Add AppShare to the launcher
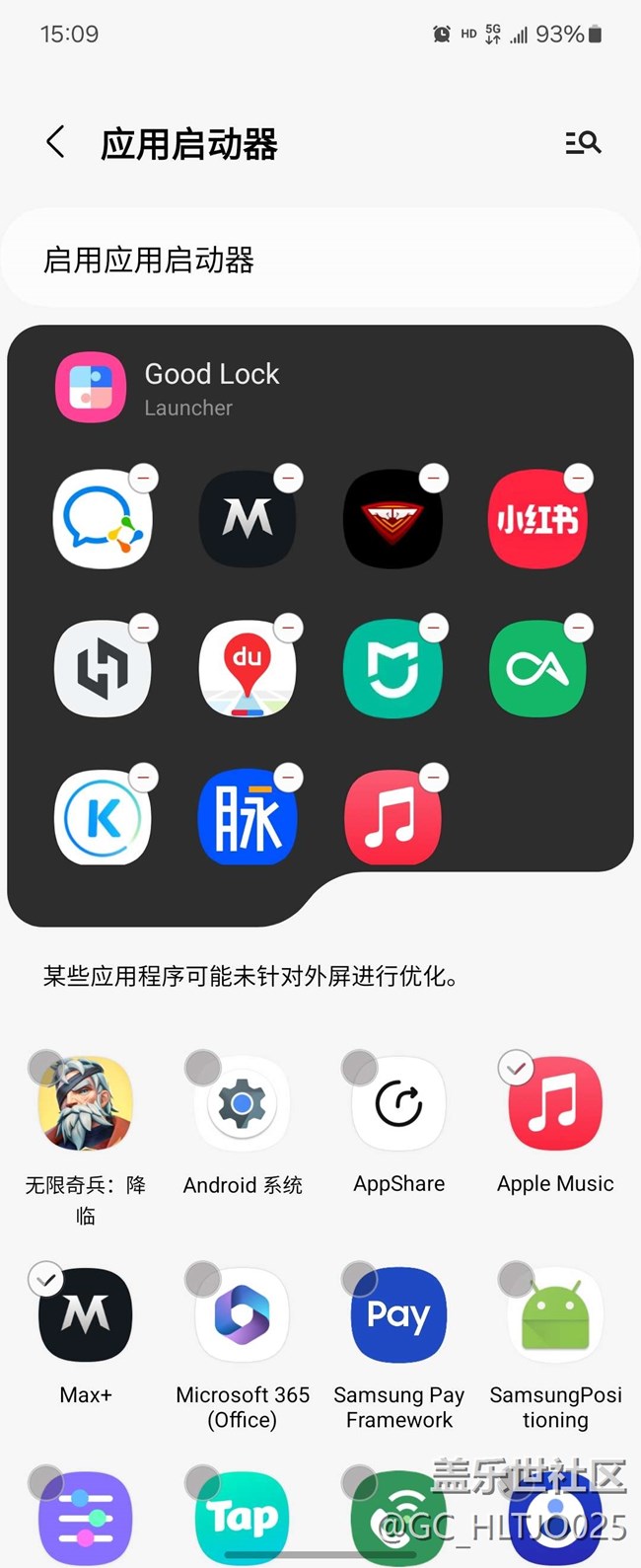This screenshot has width=641, height=1568. tap(398, 1105)
